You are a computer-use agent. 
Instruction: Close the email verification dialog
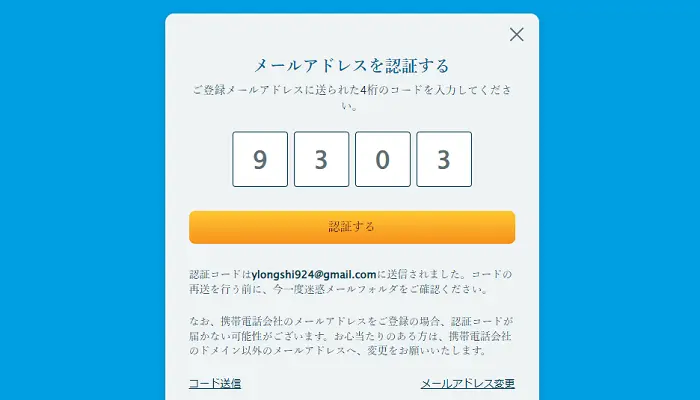click(x=516, y=35)
